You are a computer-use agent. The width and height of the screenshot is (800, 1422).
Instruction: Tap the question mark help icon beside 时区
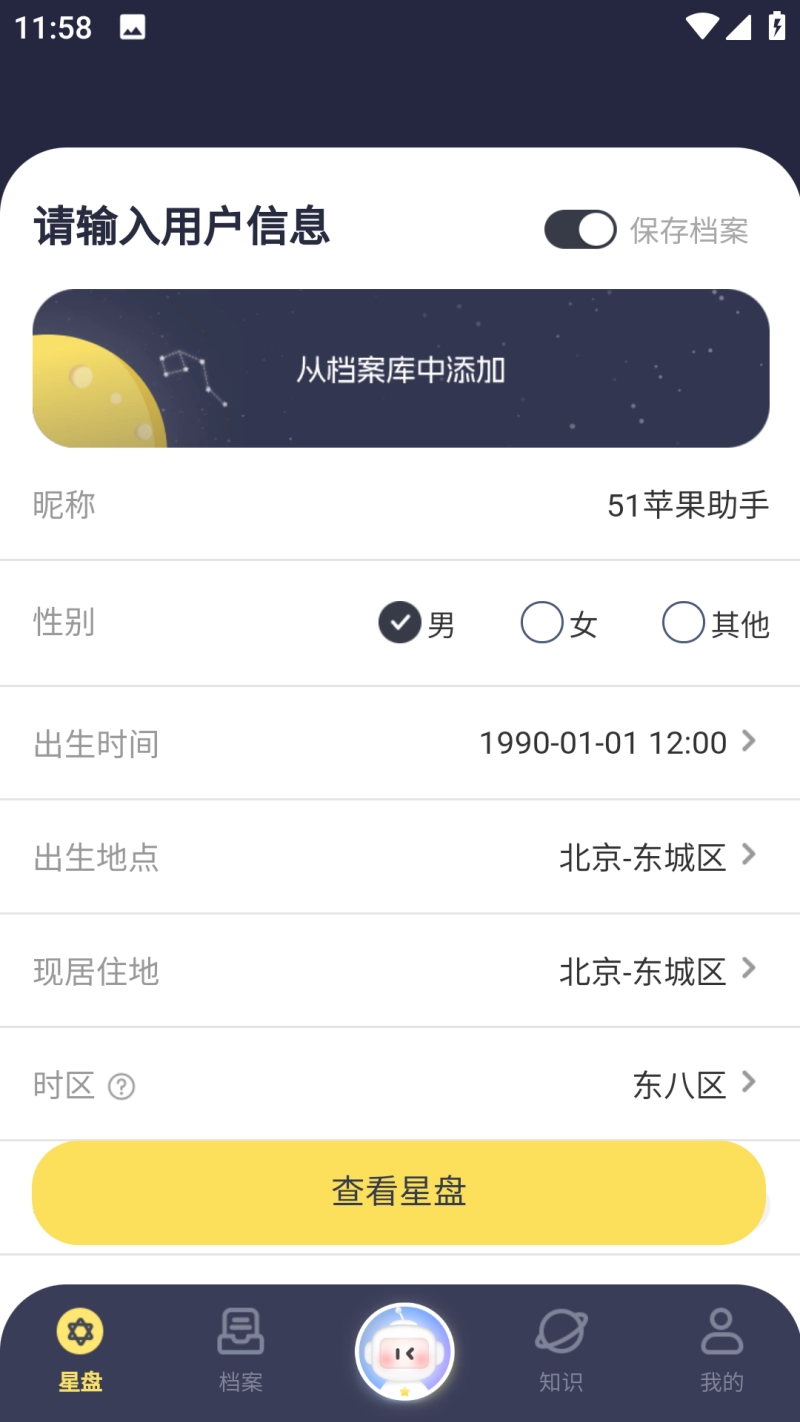[x=119, y=1086]
